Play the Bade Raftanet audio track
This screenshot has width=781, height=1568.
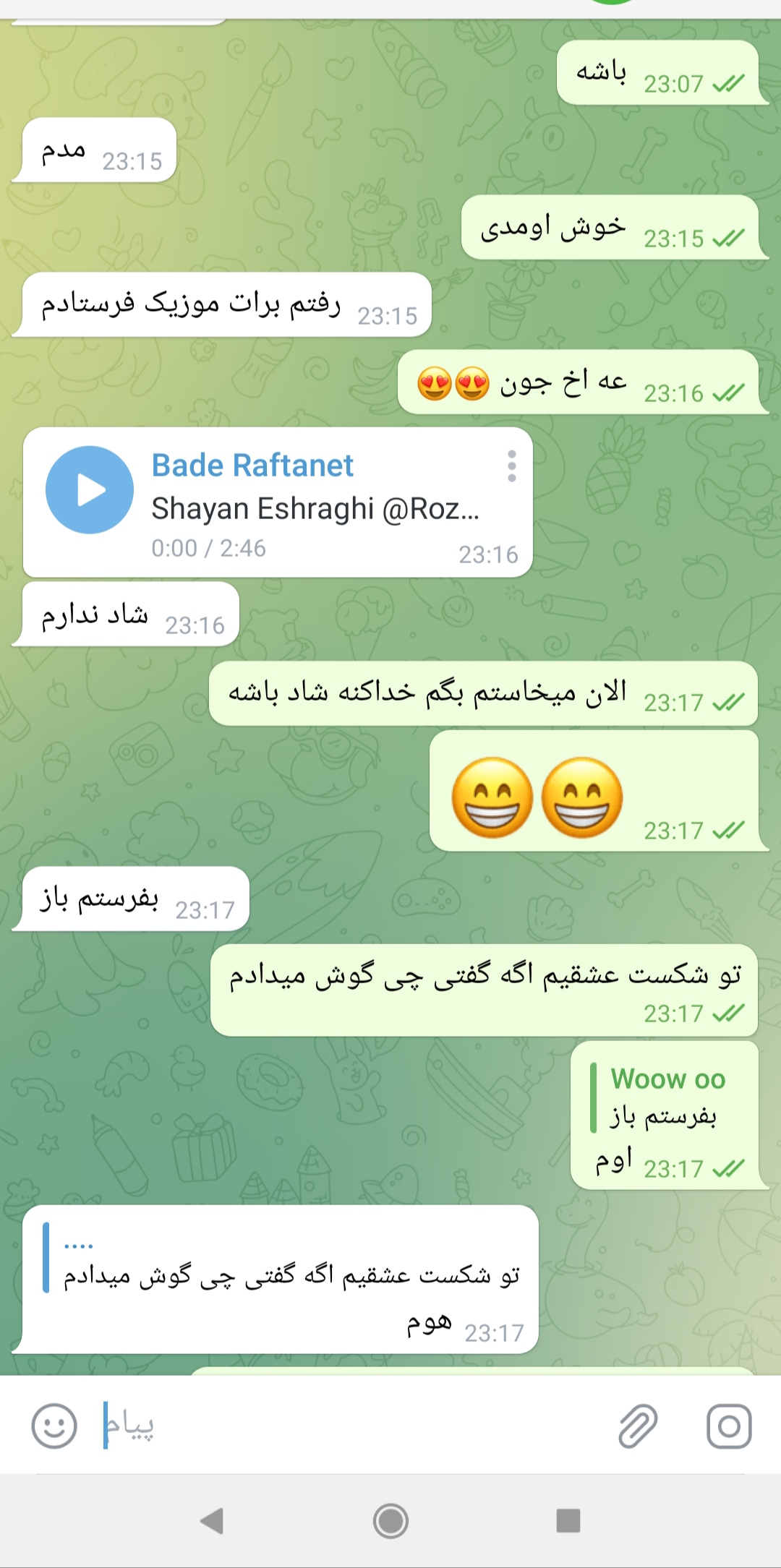[x=90, y=490]
